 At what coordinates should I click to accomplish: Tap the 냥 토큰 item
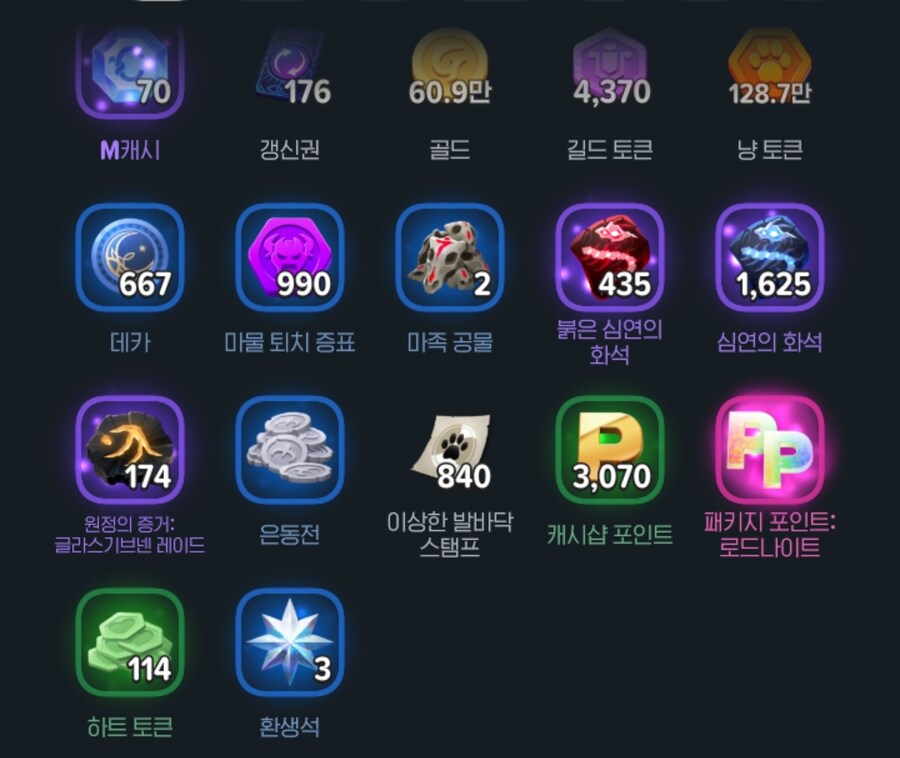coord(770,72)
